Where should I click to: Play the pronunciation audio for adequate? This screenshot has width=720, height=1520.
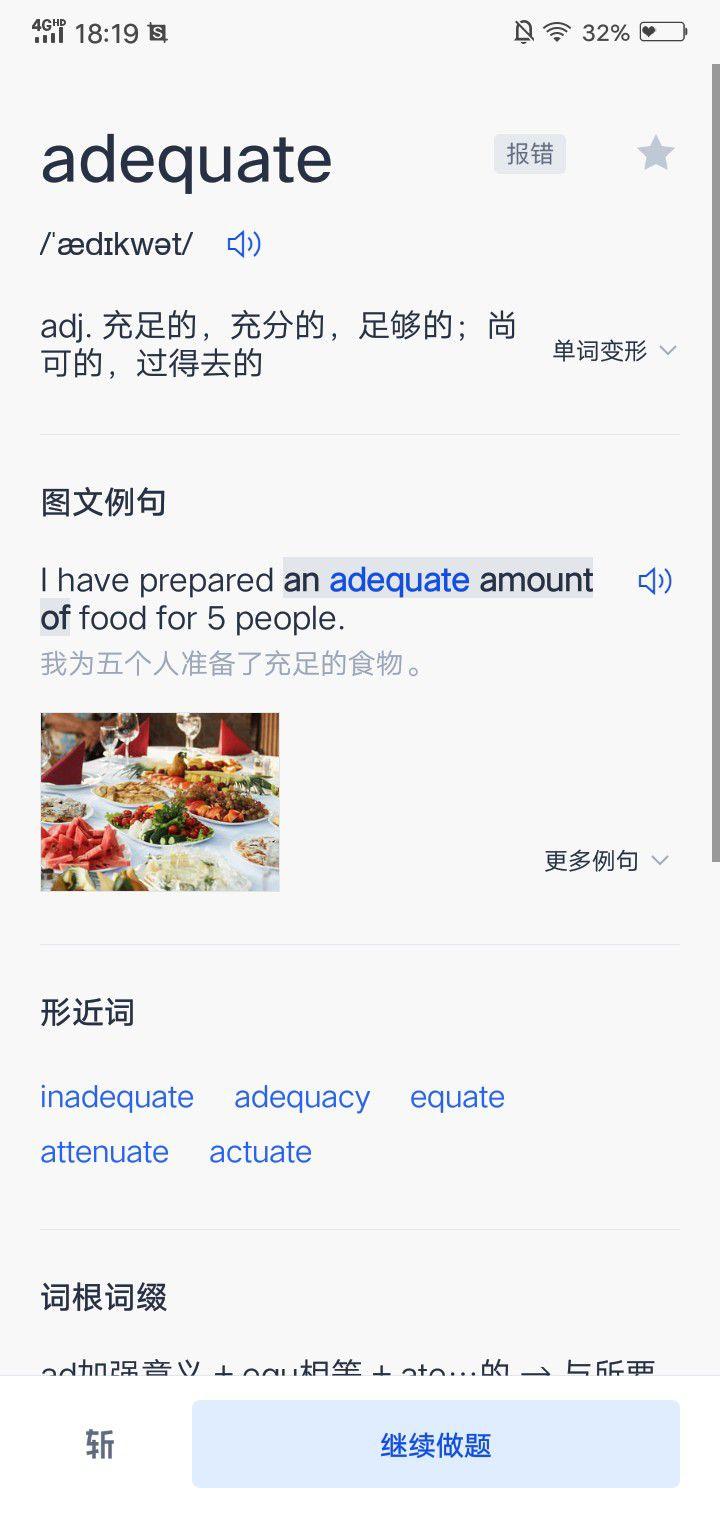[x=244, y=244]
